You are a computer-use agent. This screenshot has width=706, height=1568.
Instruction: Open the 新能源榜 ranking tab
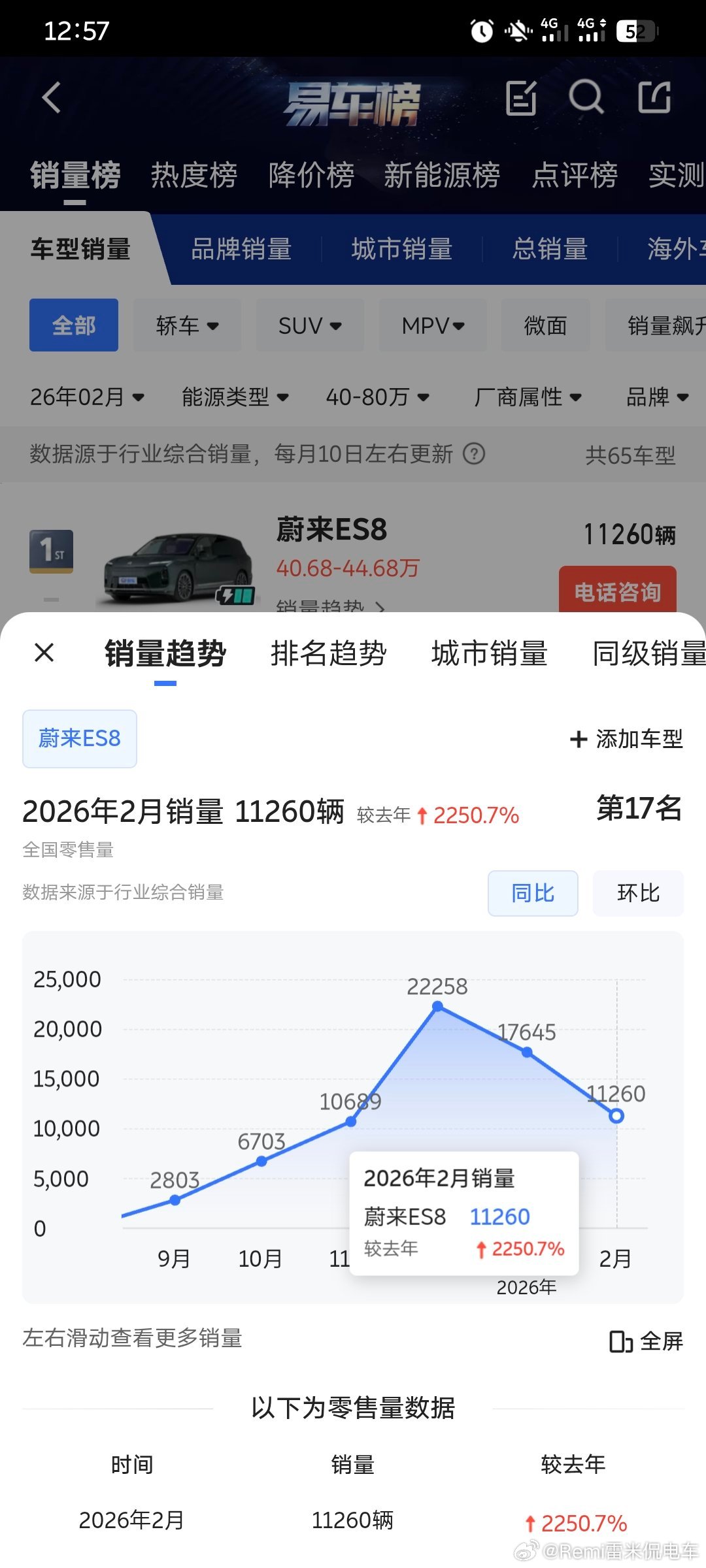[x=442, y=175]
